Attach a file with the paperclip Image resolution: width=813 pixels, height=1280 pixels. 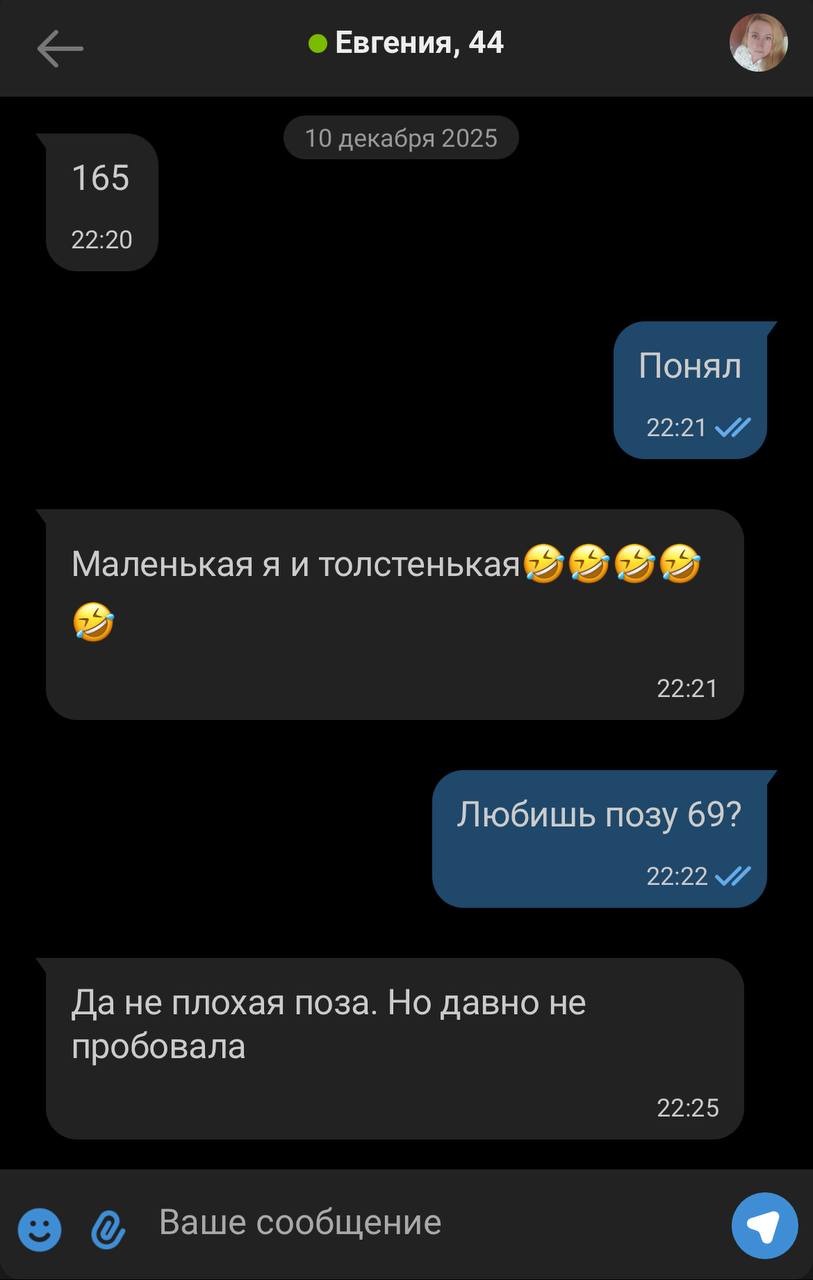point(107,1229)
